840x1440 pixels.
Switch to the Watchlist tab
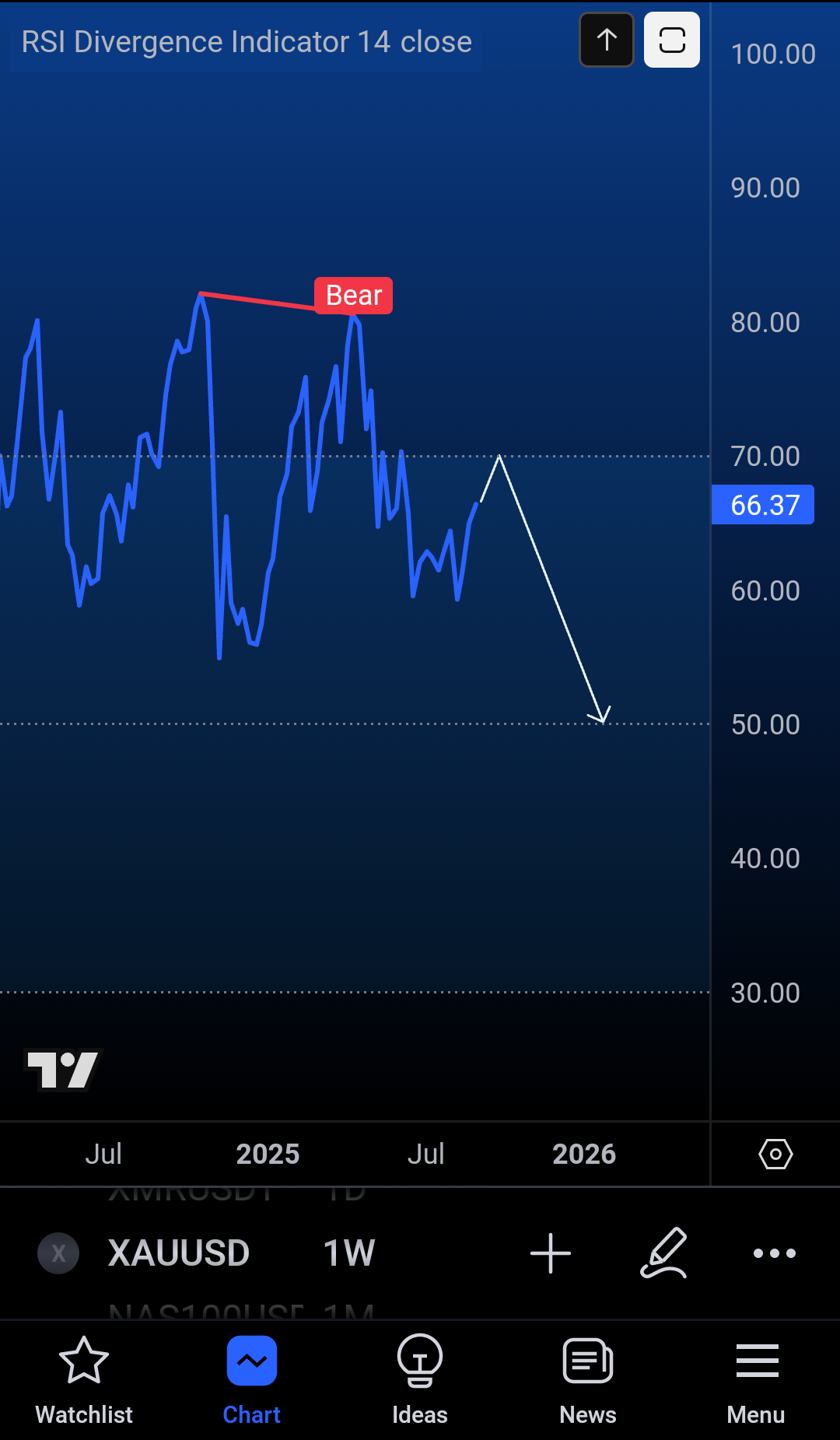[x=84, y=1381]
